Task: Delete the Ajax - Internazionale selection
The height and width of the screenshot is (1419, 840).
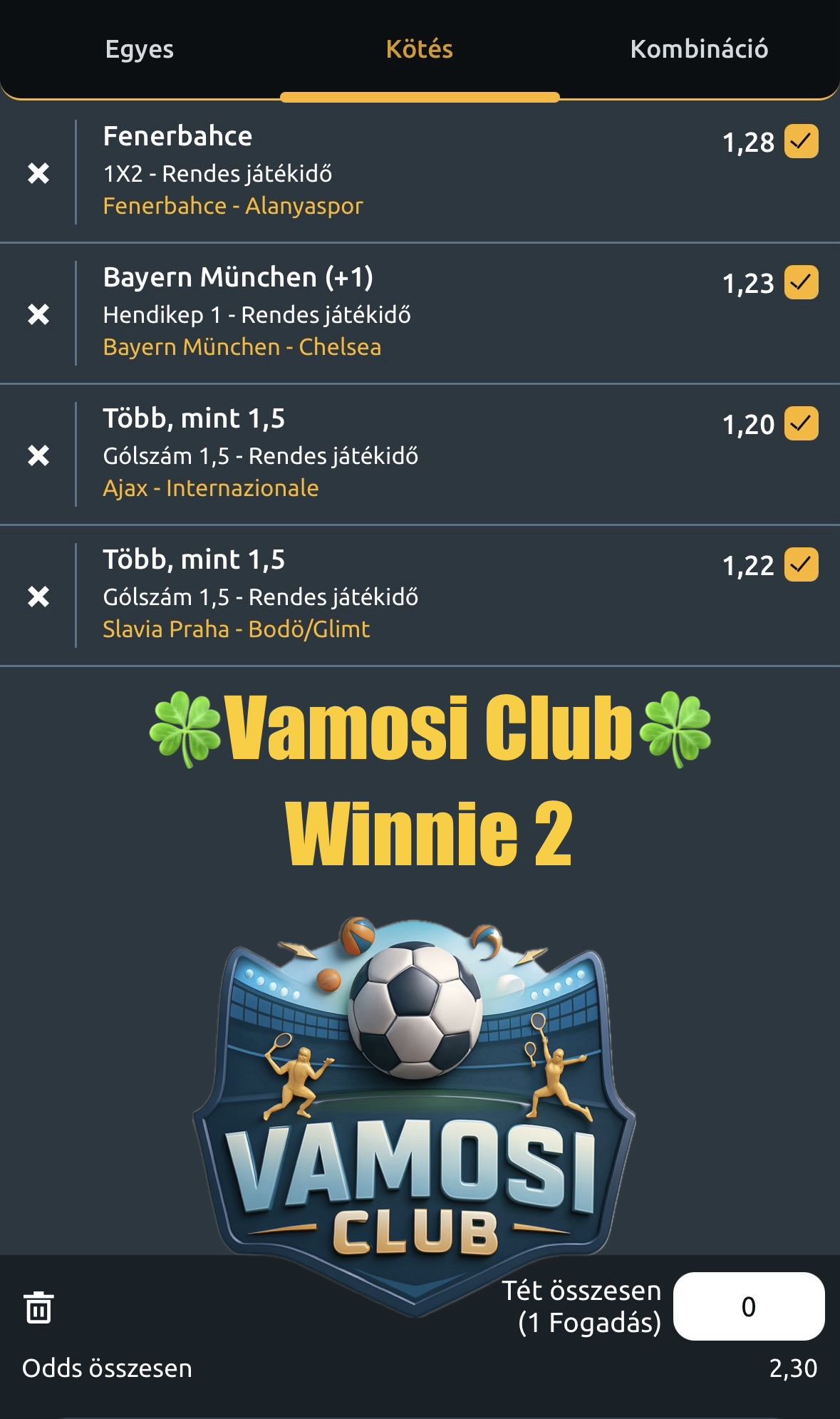Action: click(x=38, y=455)
